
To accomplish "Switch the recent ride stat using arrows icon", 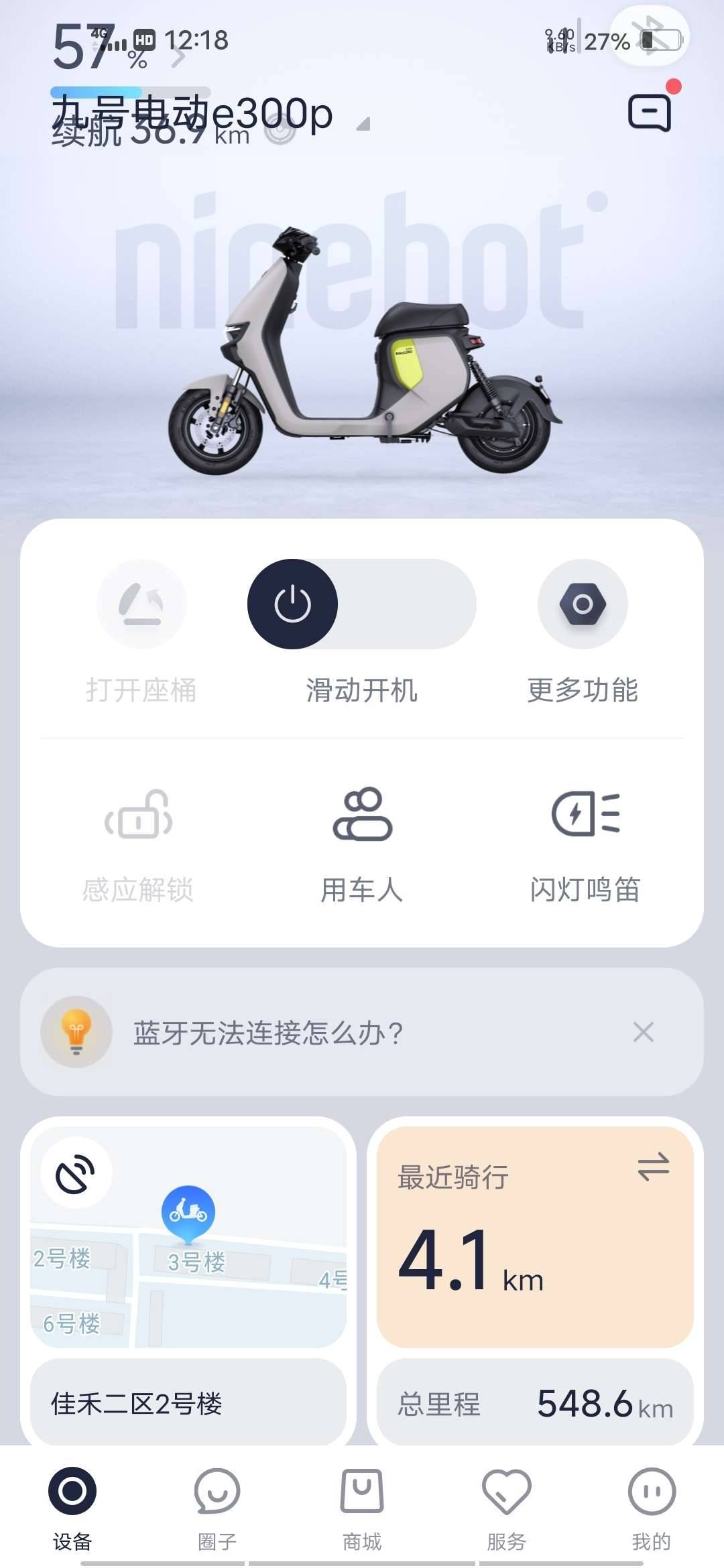I will [x=653, y=1167].
